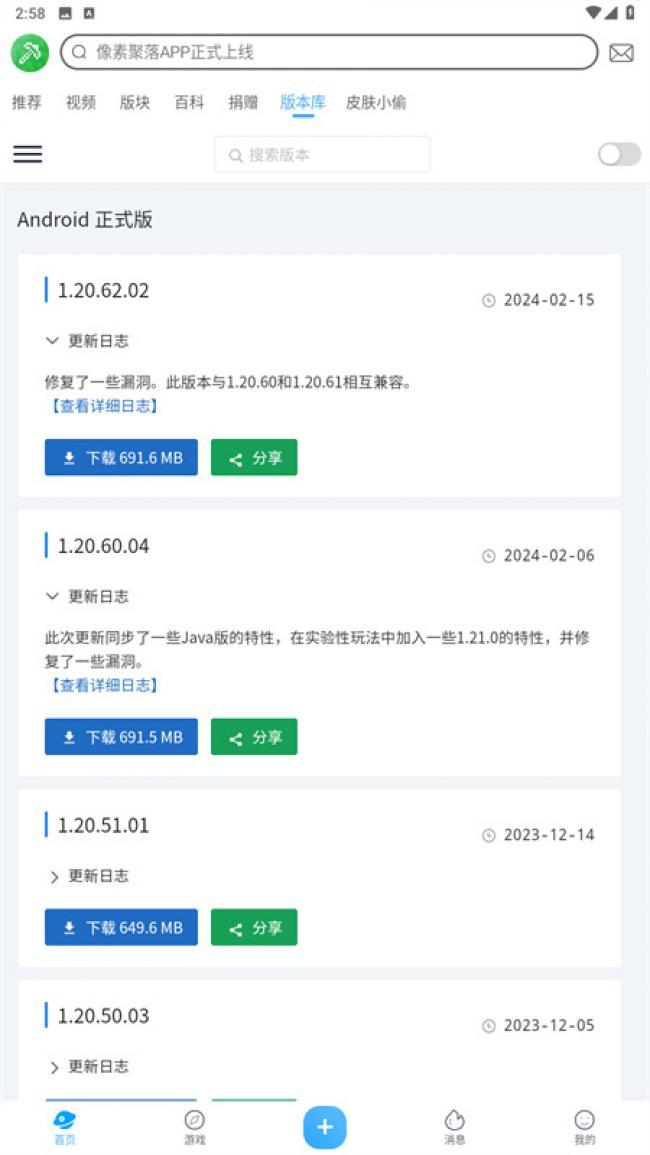This screenshot has height=1155, width=650.
Task: View the detailed log for 1.20.60.04
Action: (x=104, y=685)
